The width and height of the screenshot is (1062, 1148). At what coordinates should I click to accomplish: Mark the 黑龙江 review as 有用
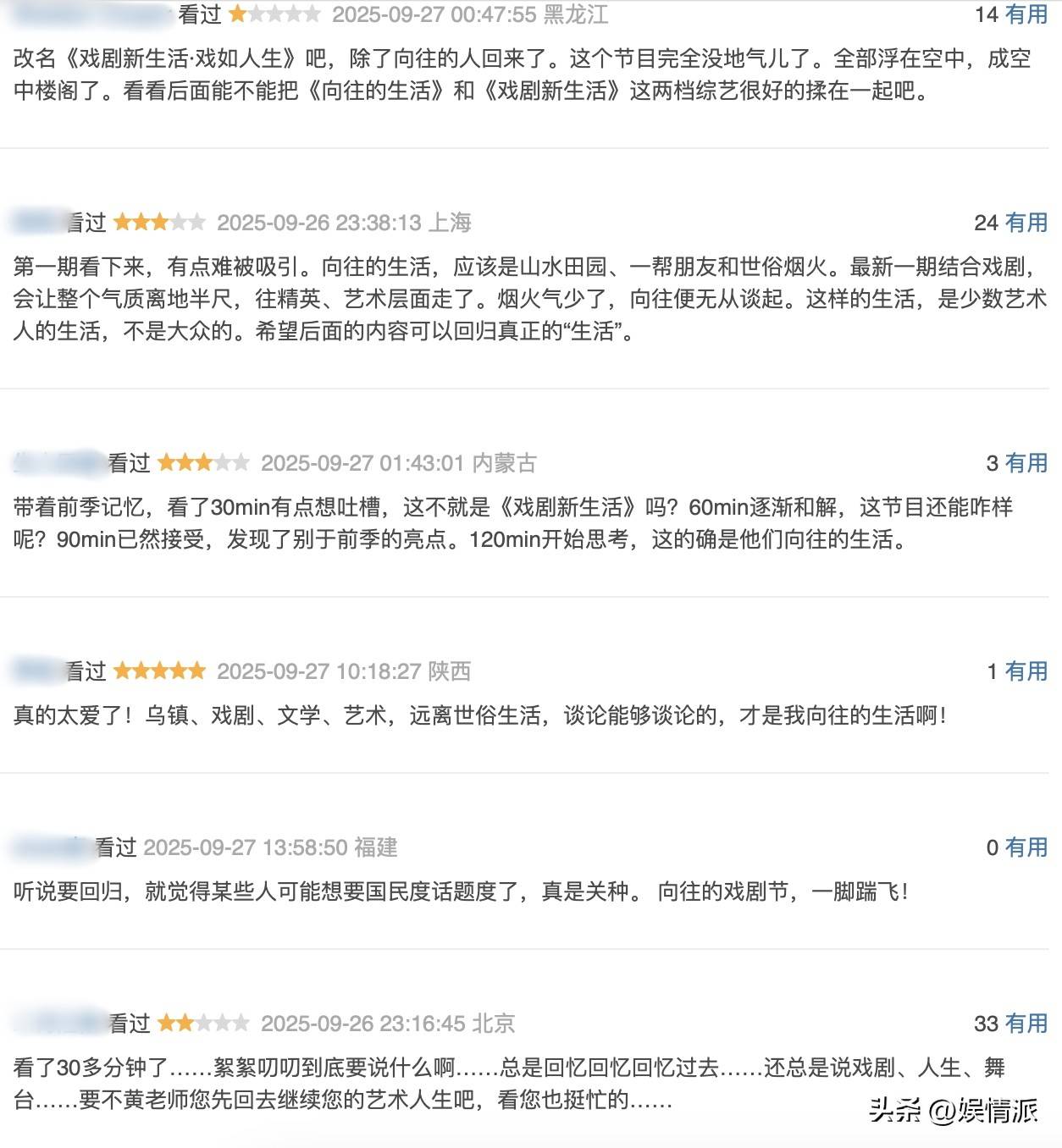(1026, 14)
